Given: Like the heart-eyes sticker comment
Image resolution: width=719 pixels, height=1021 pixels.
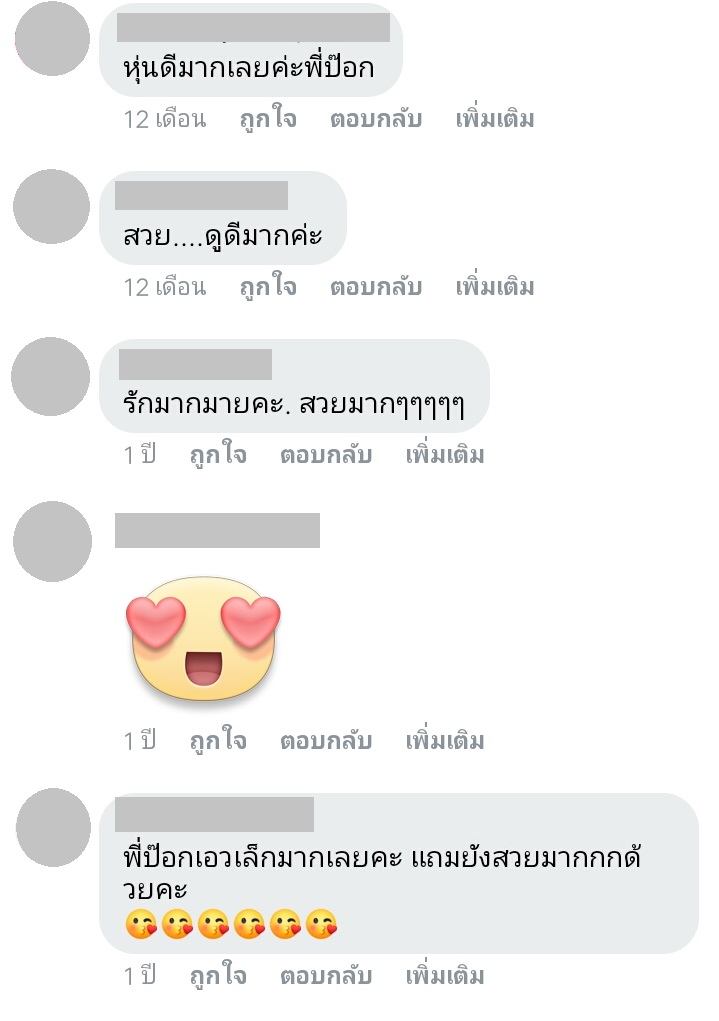Looking at the screenshot, I should tap(218, 742).
